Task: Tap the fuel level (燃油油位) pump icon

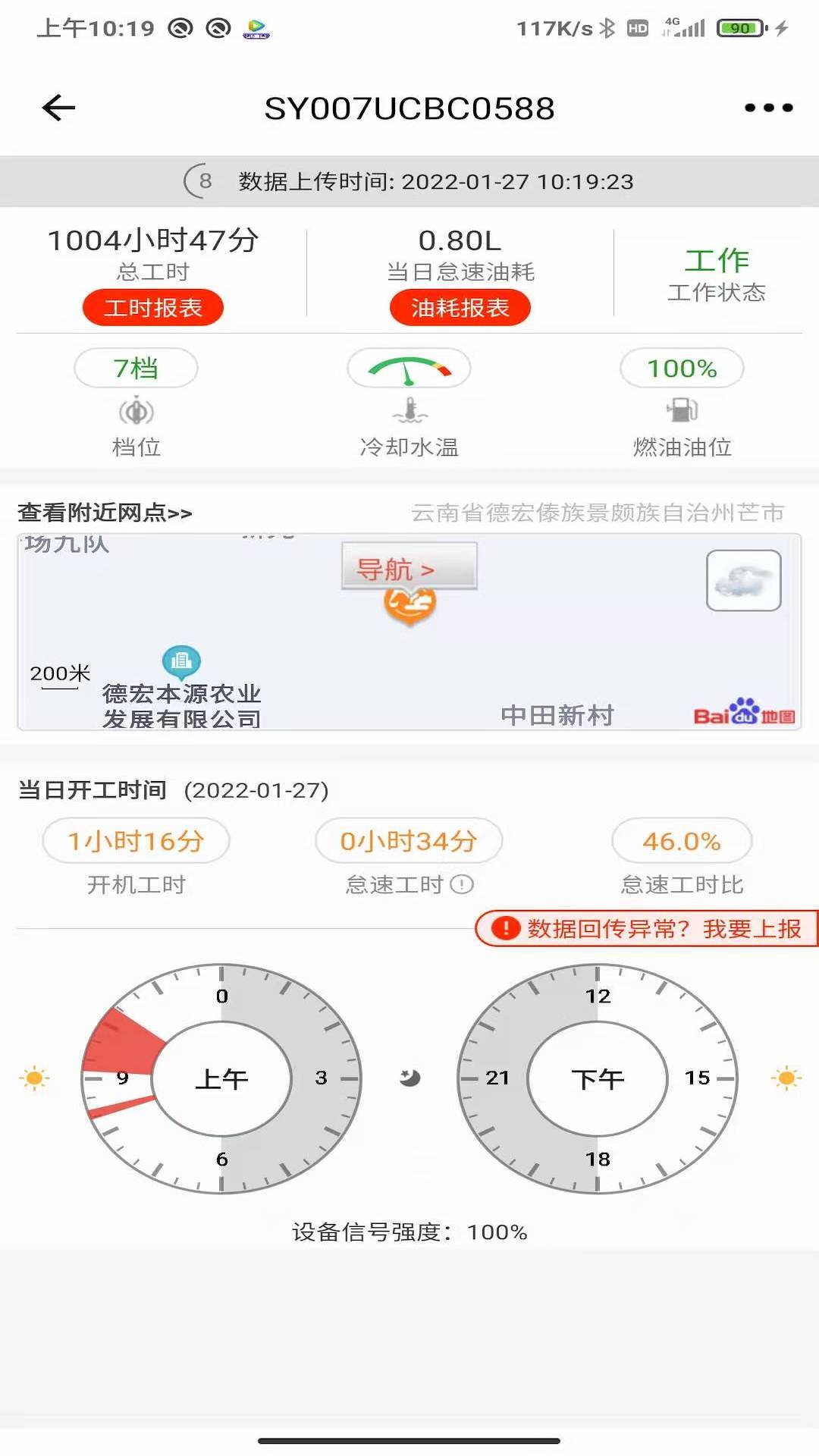Action: click(x=681, y=412)
